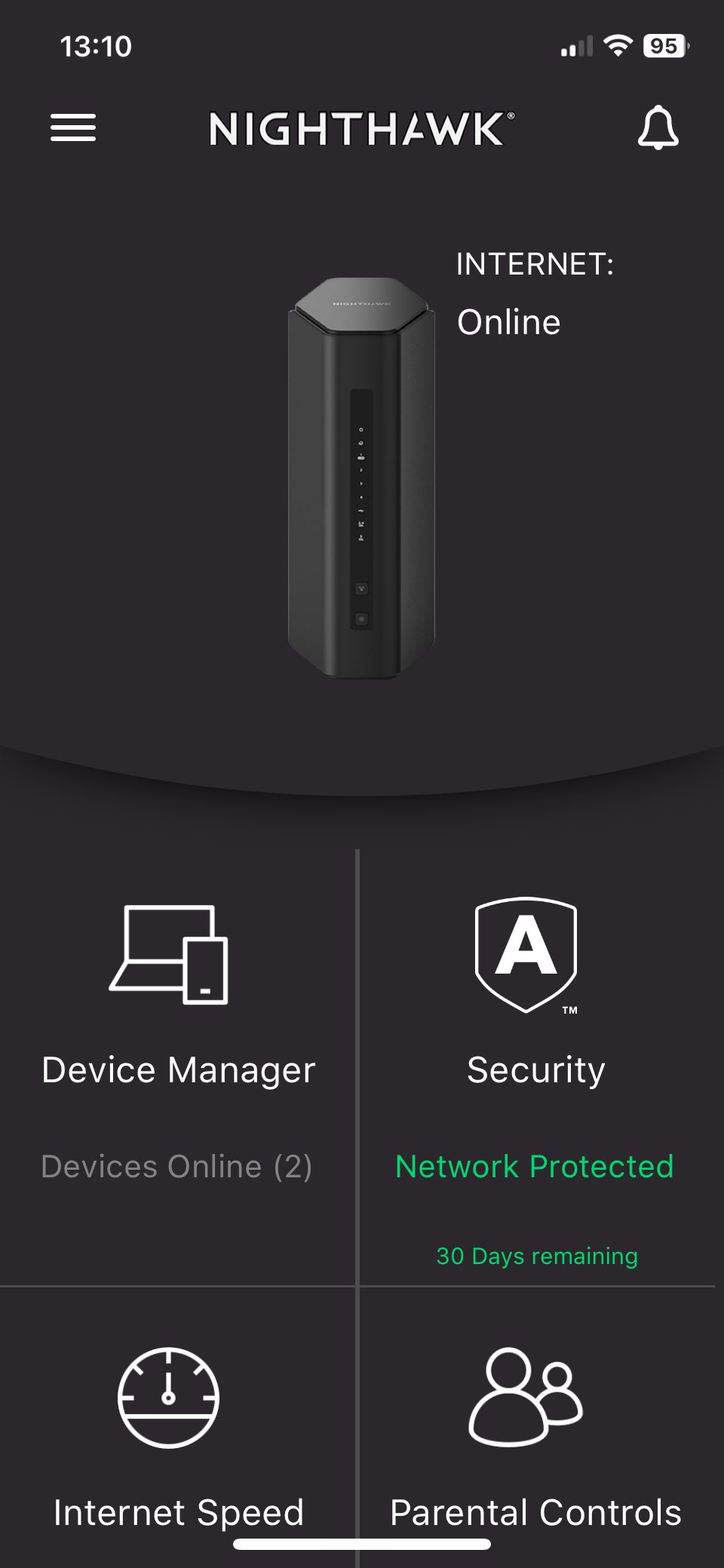724x1568 pixels.
Task: Tap the Nighthawk router image
Action: pyautogui.click(x=361, y=478)
